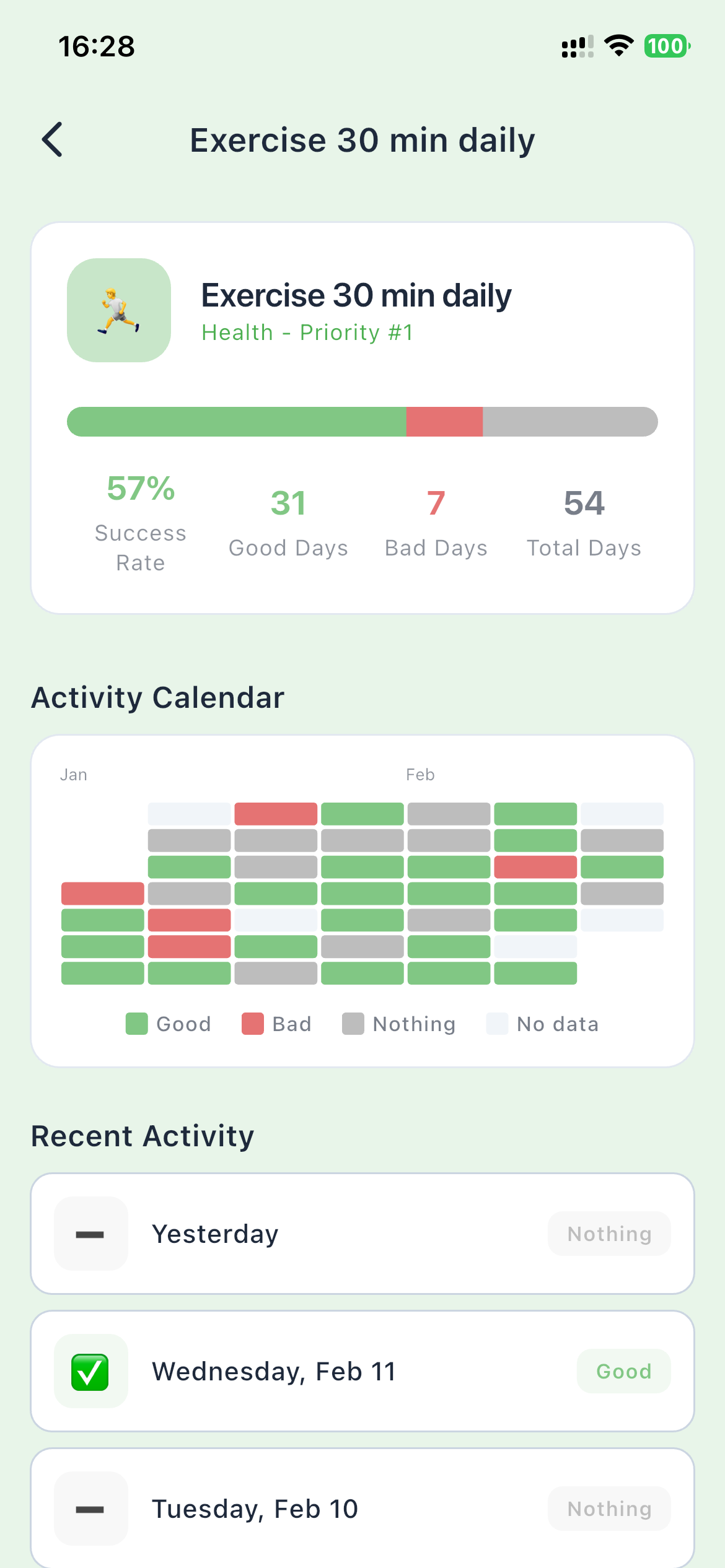Viewport: 725px width, 1568px height.
Task: Click the running person habit icon
Action: [119, 311]
